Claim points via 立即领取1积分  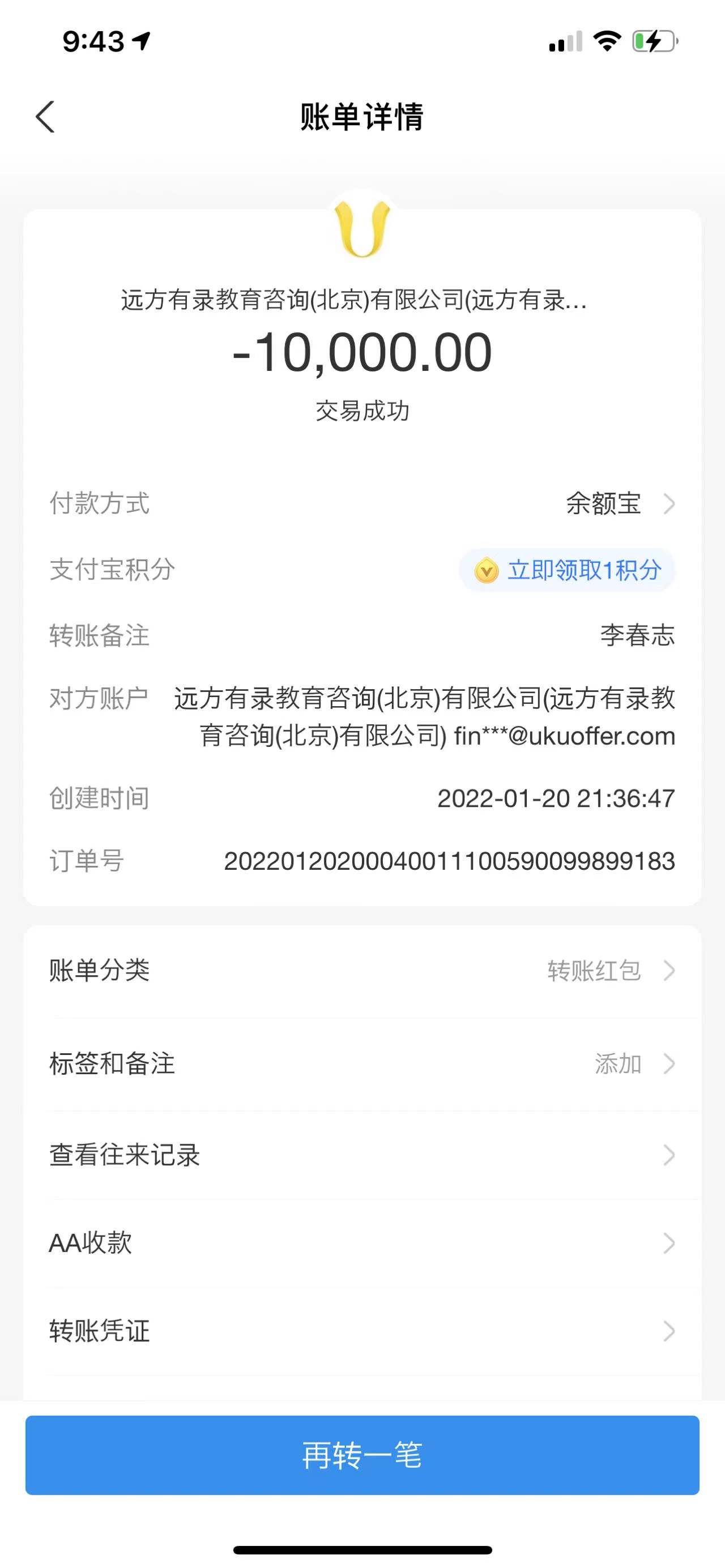[568, 570]
